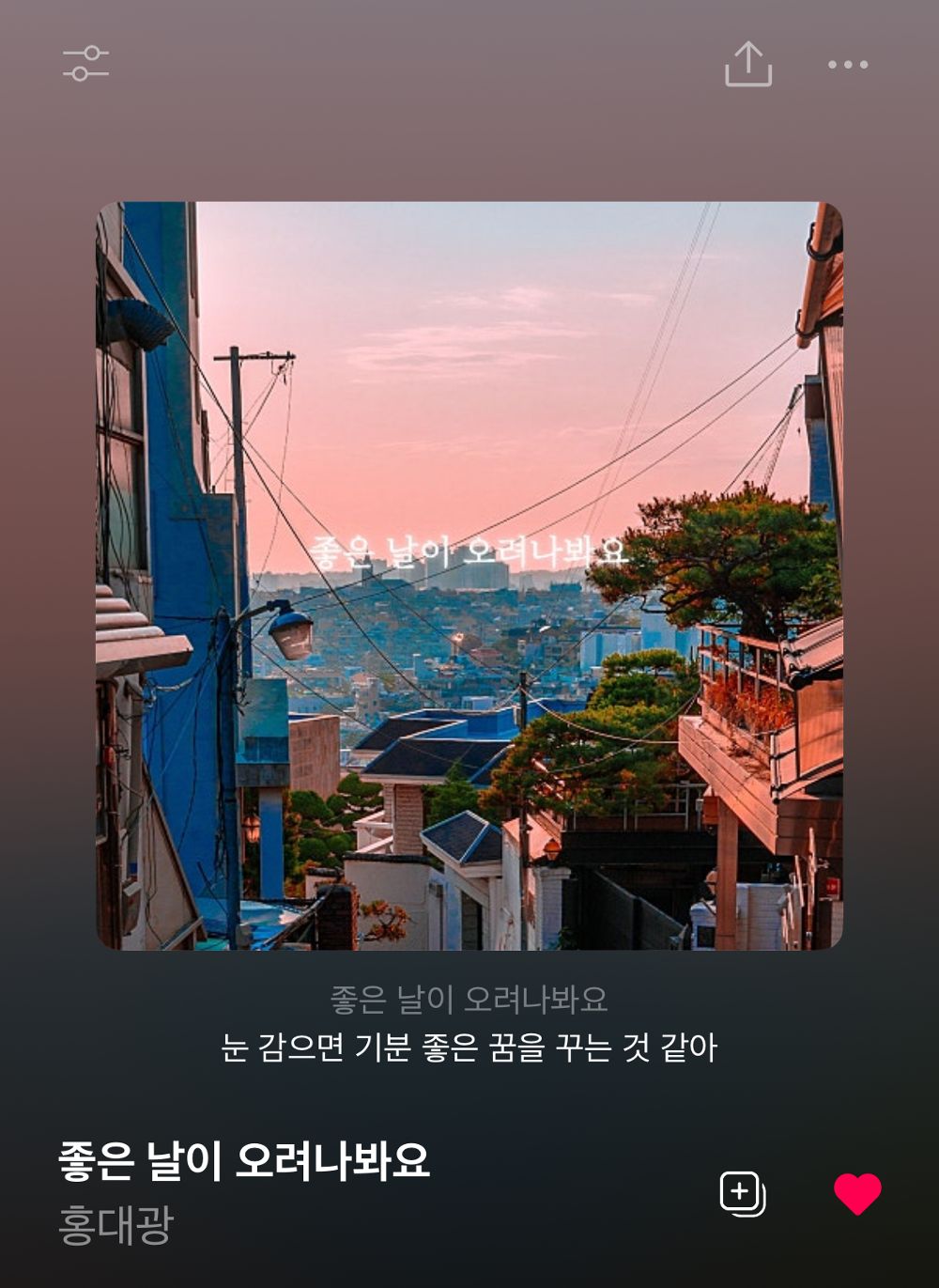Select the filter sliders icon at top left
The image size is (939, 1288).
pyautogui.click(x=87, y=64)
